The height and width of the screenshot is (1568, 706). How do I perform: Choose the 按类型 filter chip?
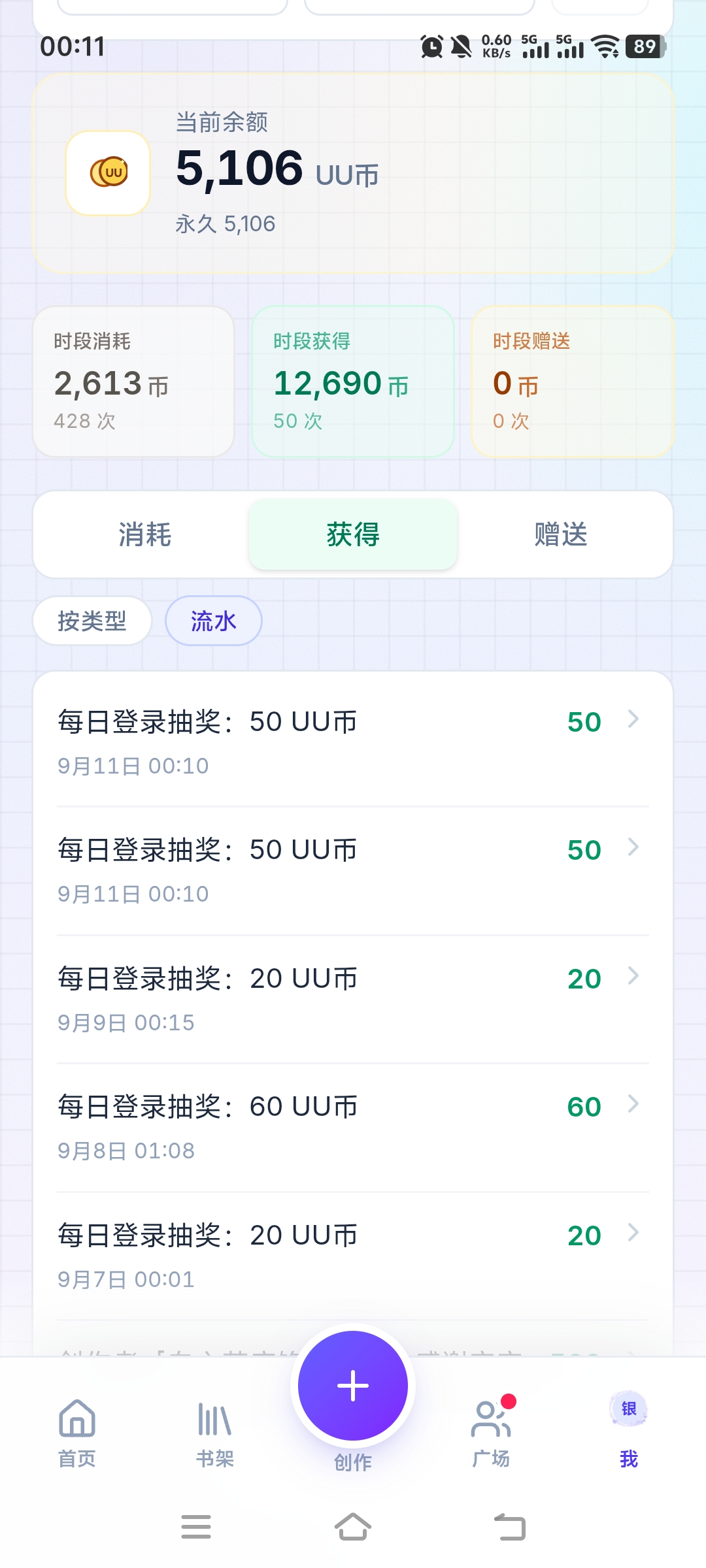(92, 621)
